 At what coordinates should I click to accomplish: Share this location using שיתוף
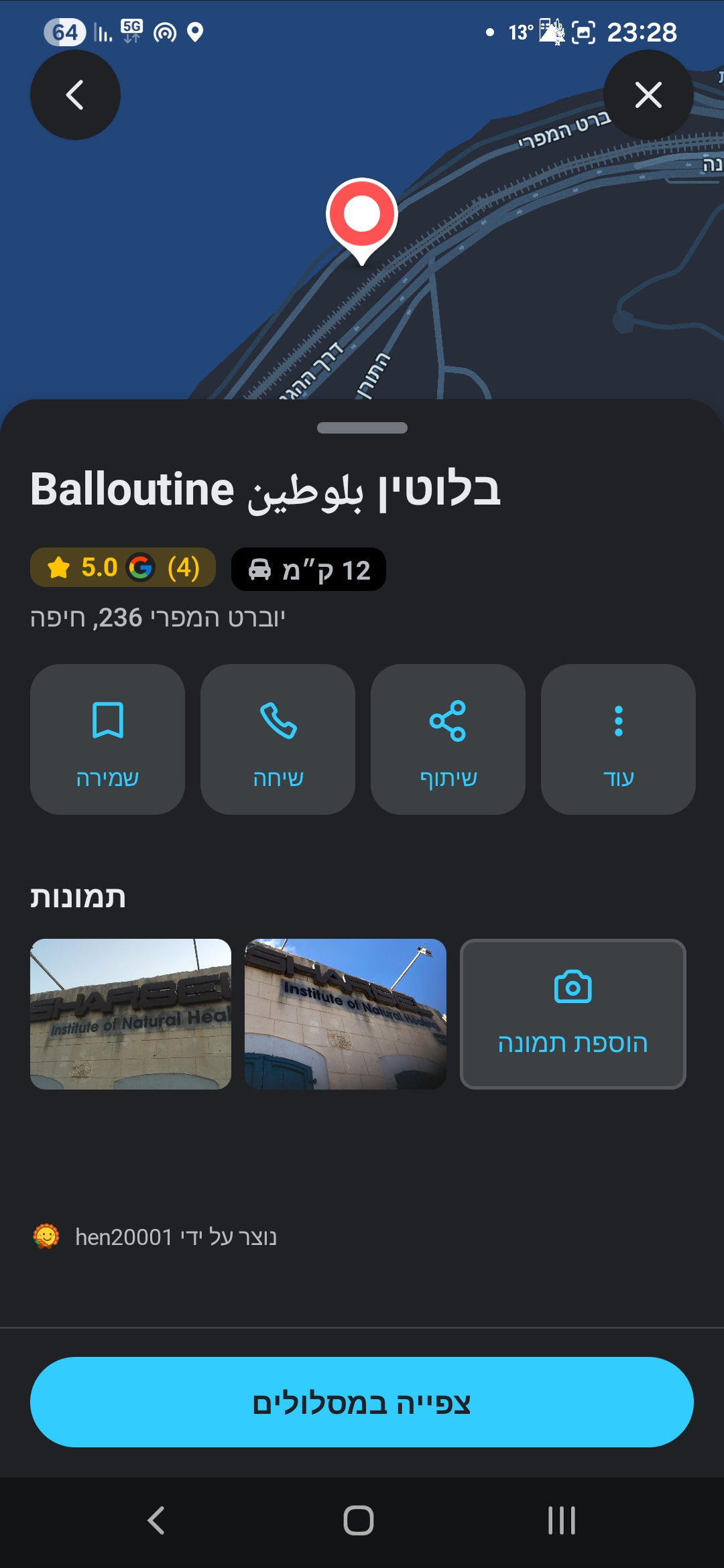[x=448, y=739]
